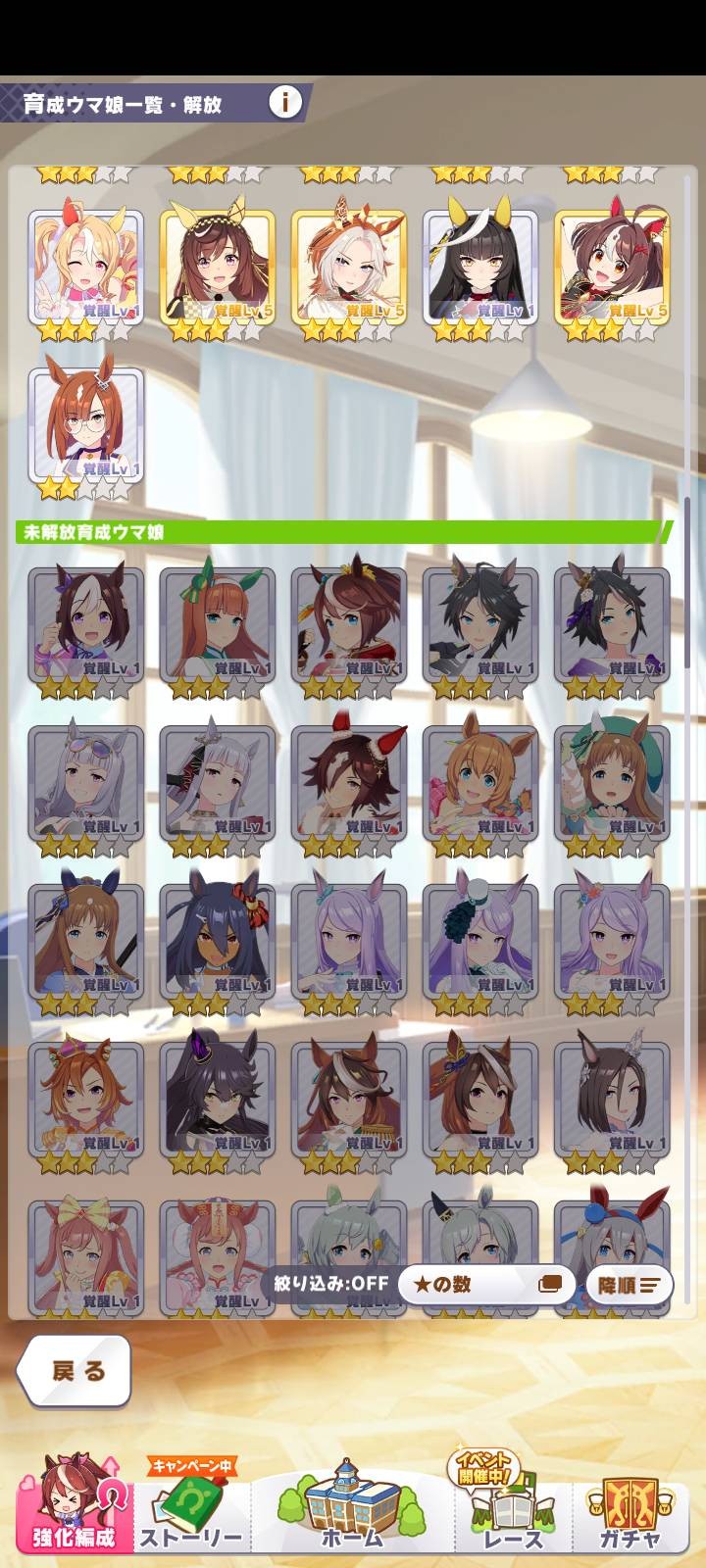Select the black-haired character with yellow ear covers

[x=480, y=265]
